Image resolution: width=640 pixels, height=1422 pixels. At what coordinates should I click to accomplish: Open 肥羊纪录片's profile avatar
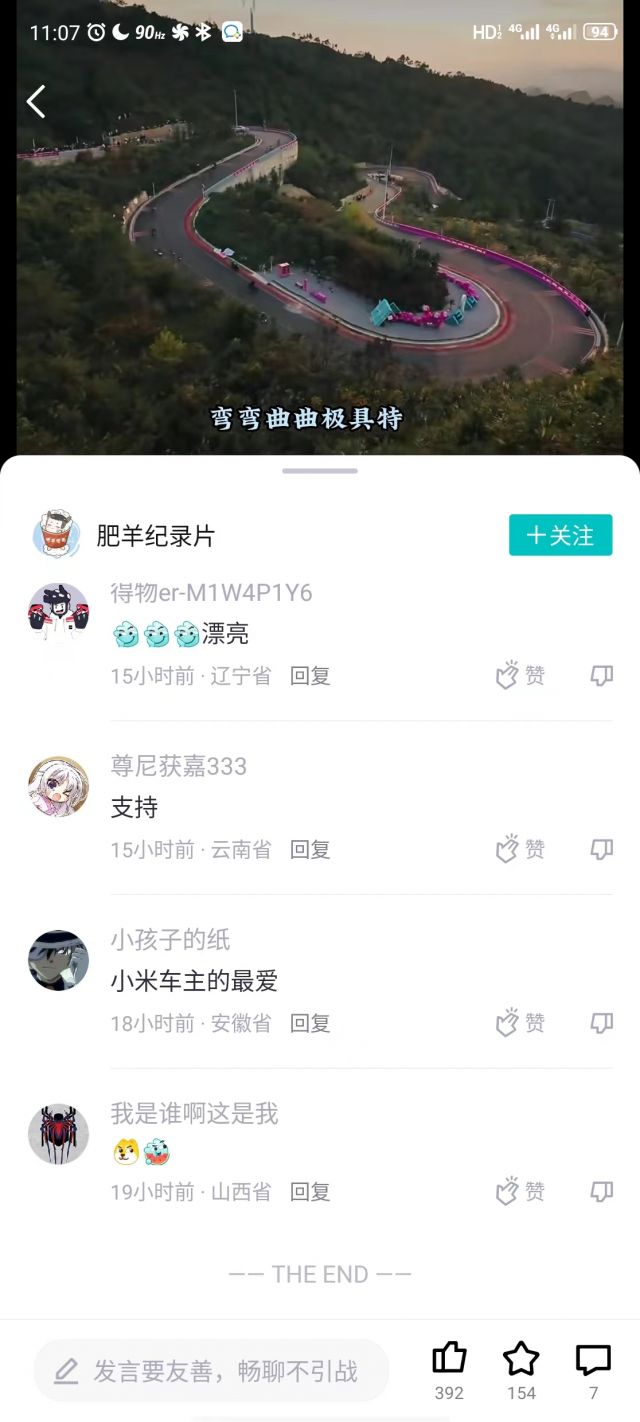click(56, 535)
